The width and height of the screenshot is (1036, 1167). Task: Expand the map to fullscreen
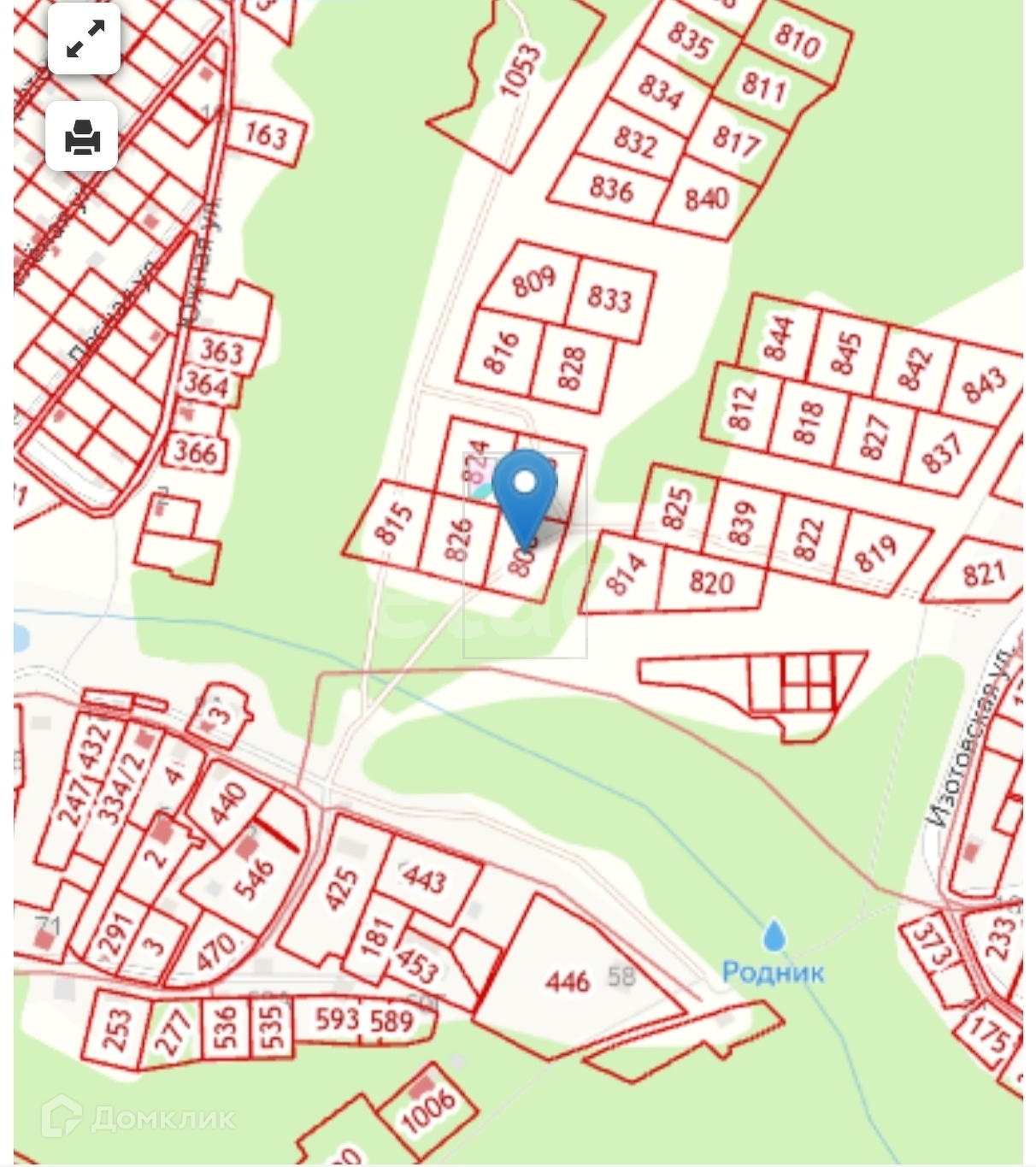point(84,39)
